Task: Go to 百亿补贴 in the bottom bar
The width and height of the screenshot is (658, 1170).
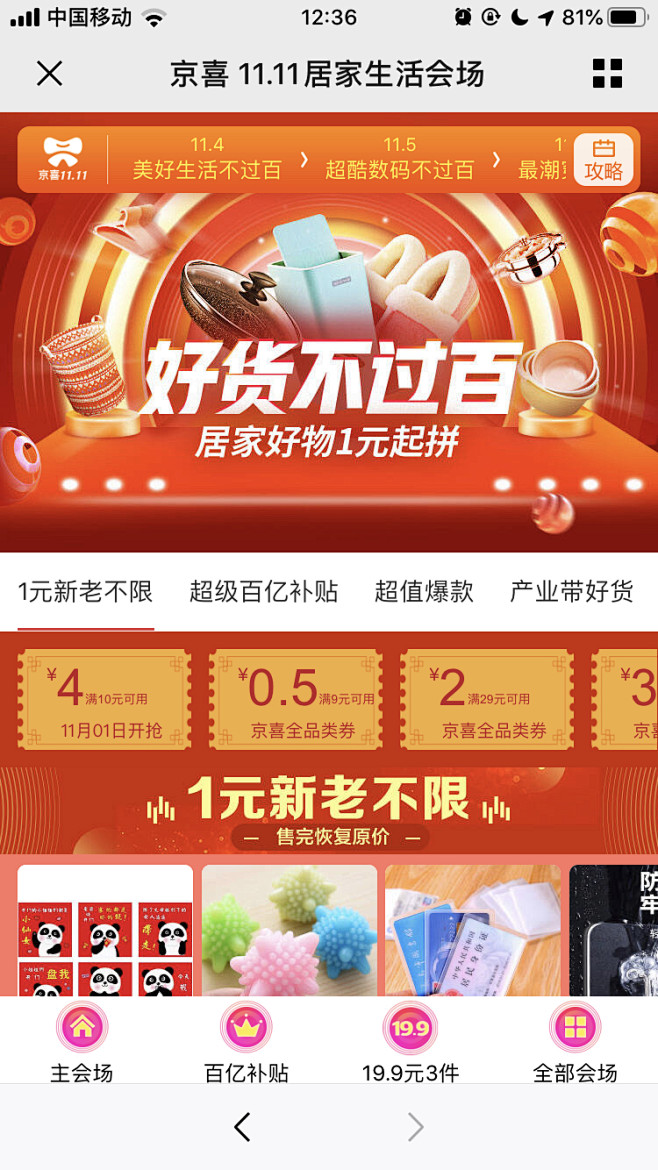Action: [246, 1042]
